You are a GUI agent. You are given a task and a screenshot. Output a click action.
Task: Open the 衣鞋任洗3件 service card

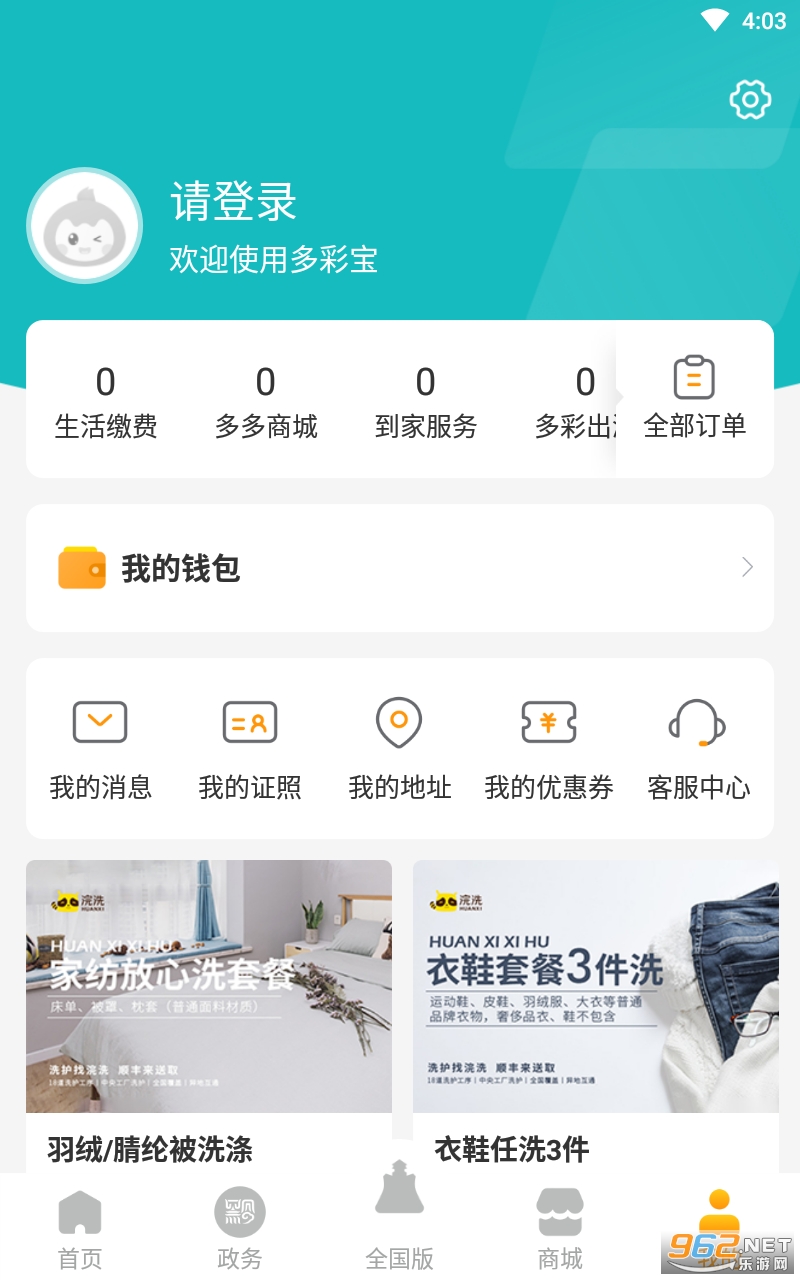[x=596, y=1010]
